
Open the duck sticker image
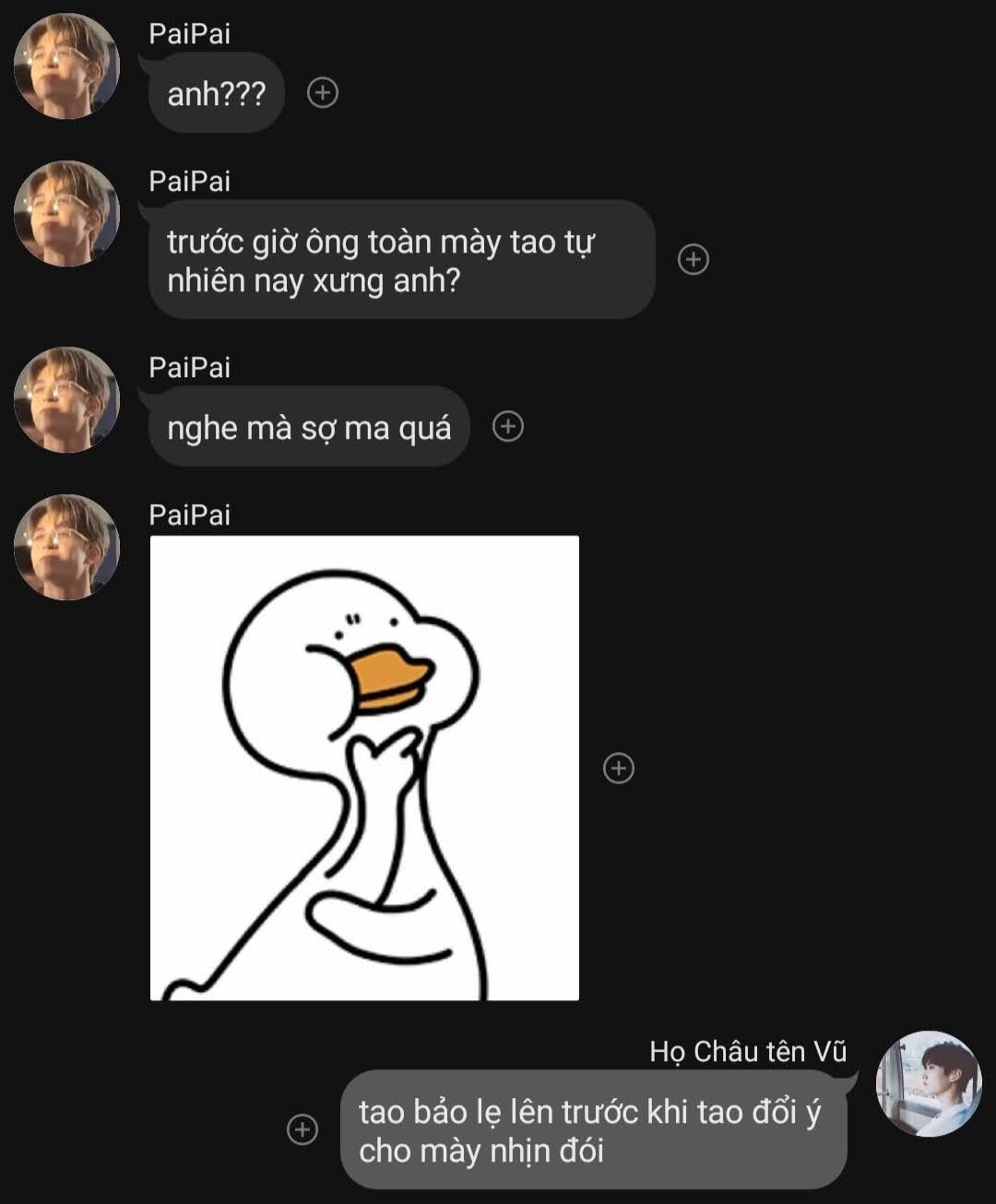click(364, 767)
